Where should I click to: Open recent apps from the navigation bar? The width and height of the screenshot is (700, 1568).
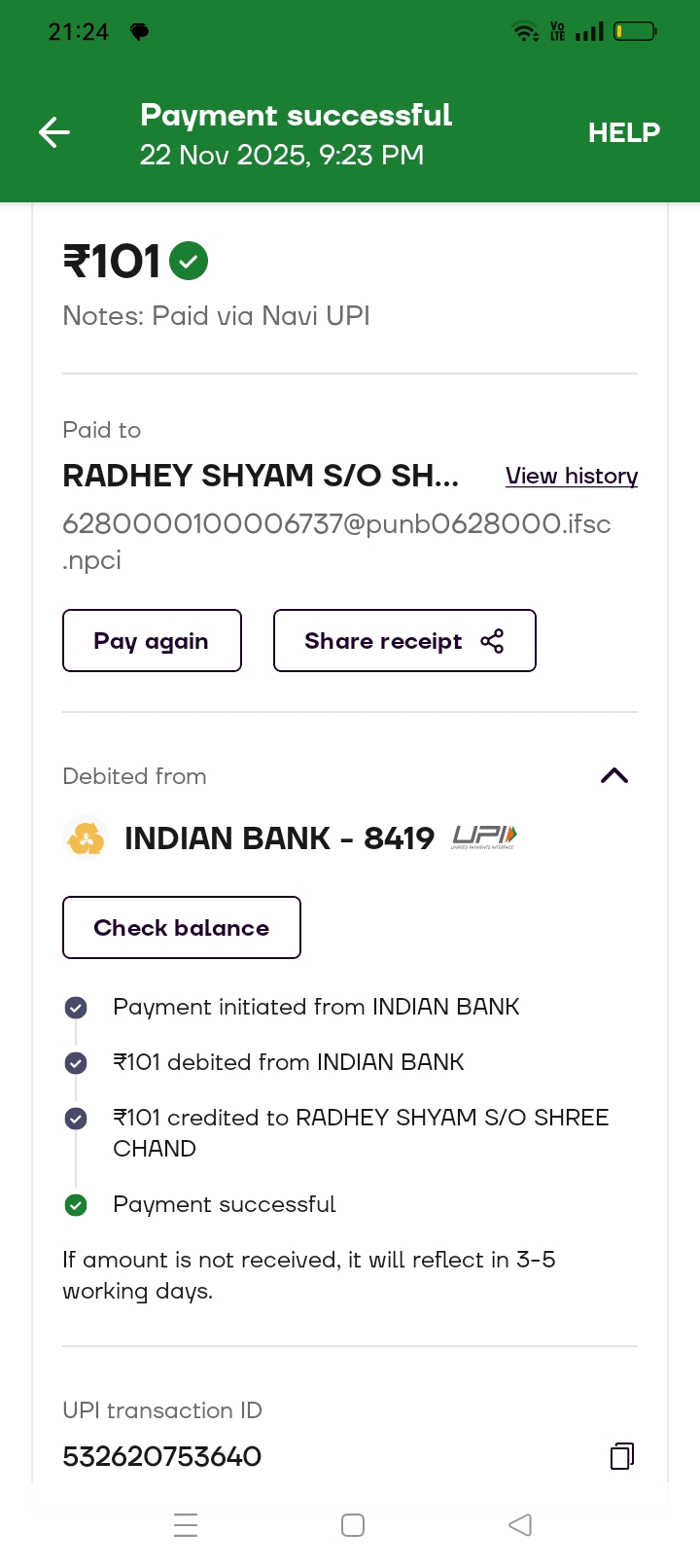186,1524
